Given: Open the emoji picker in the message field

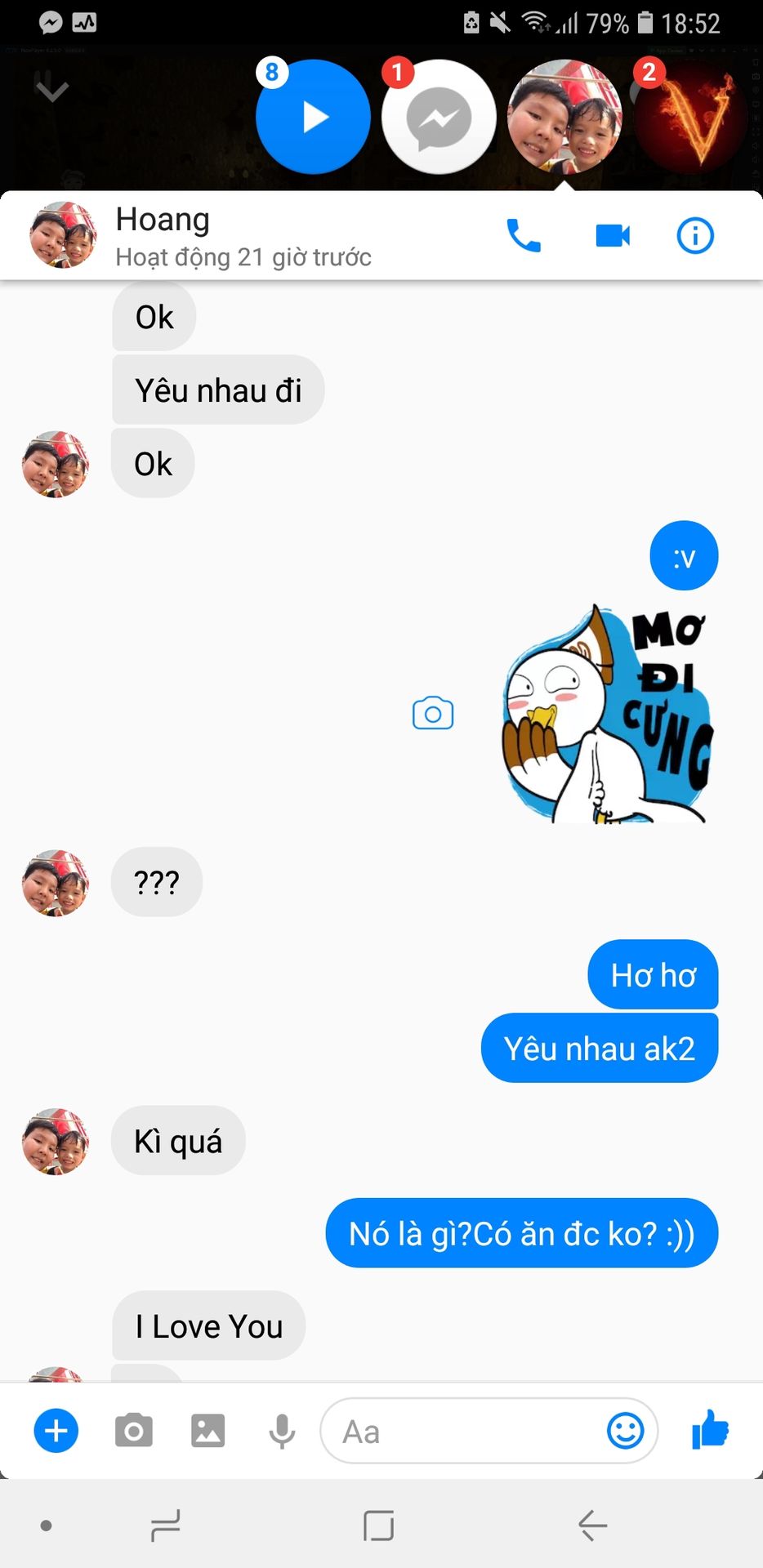Looking at the screenshot, I should [x=626, y=1431].
